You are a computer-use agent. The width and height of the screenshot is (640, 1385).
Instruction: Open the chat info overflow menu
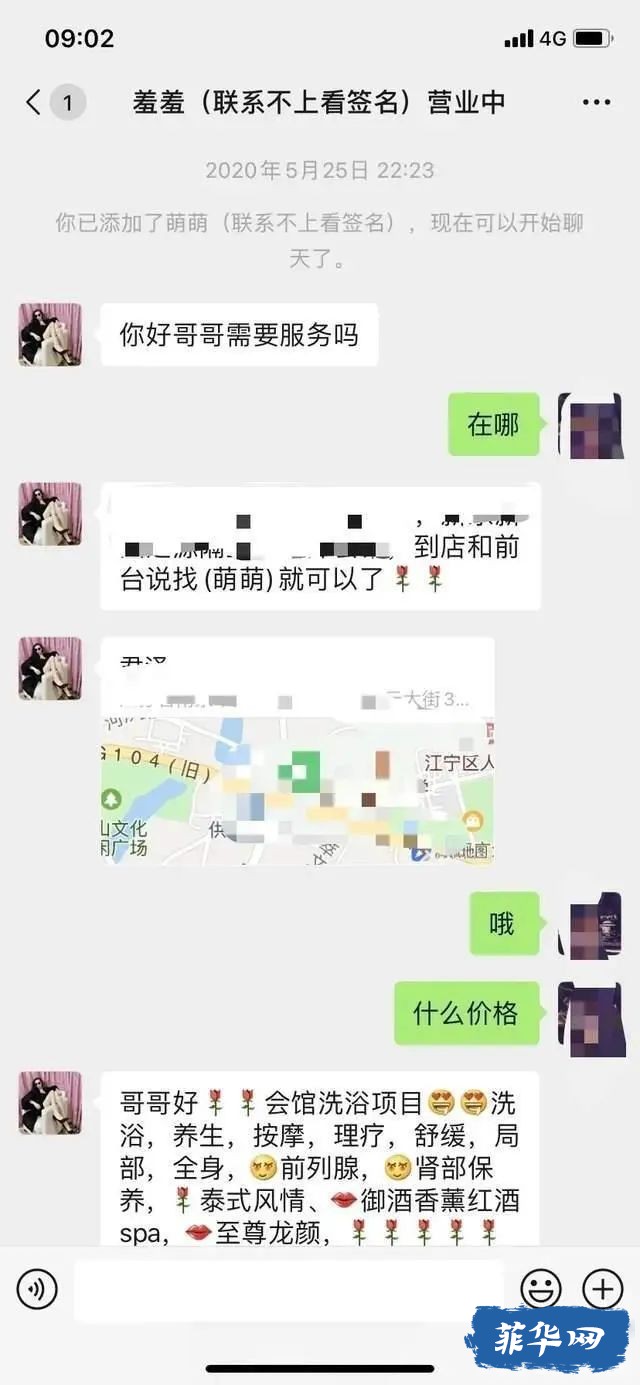[596, 103]
